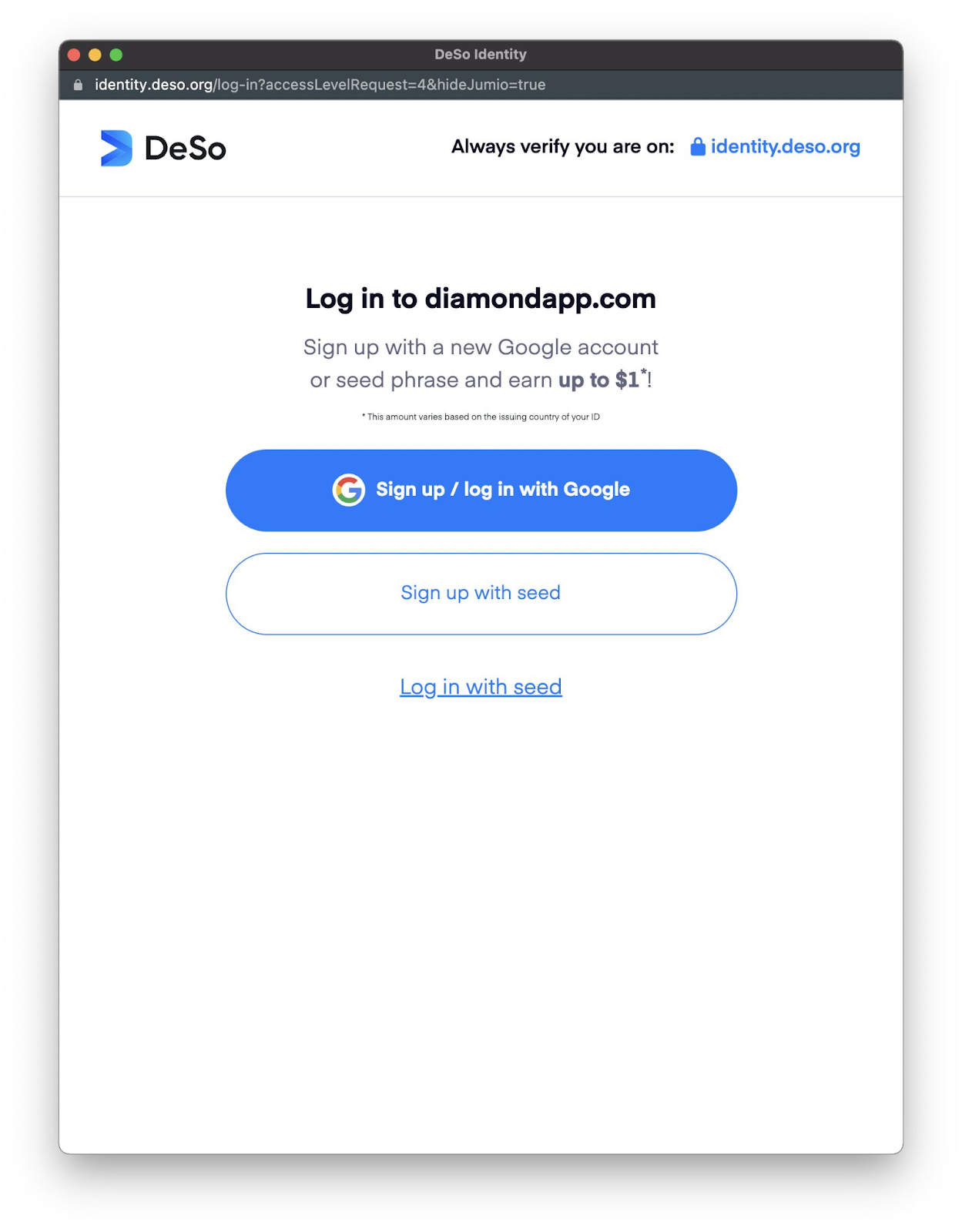This screenshot has width=962, height=1232.
Task: Maximize the window with green button
Action: pyautogui.click(x=116, y=55)
